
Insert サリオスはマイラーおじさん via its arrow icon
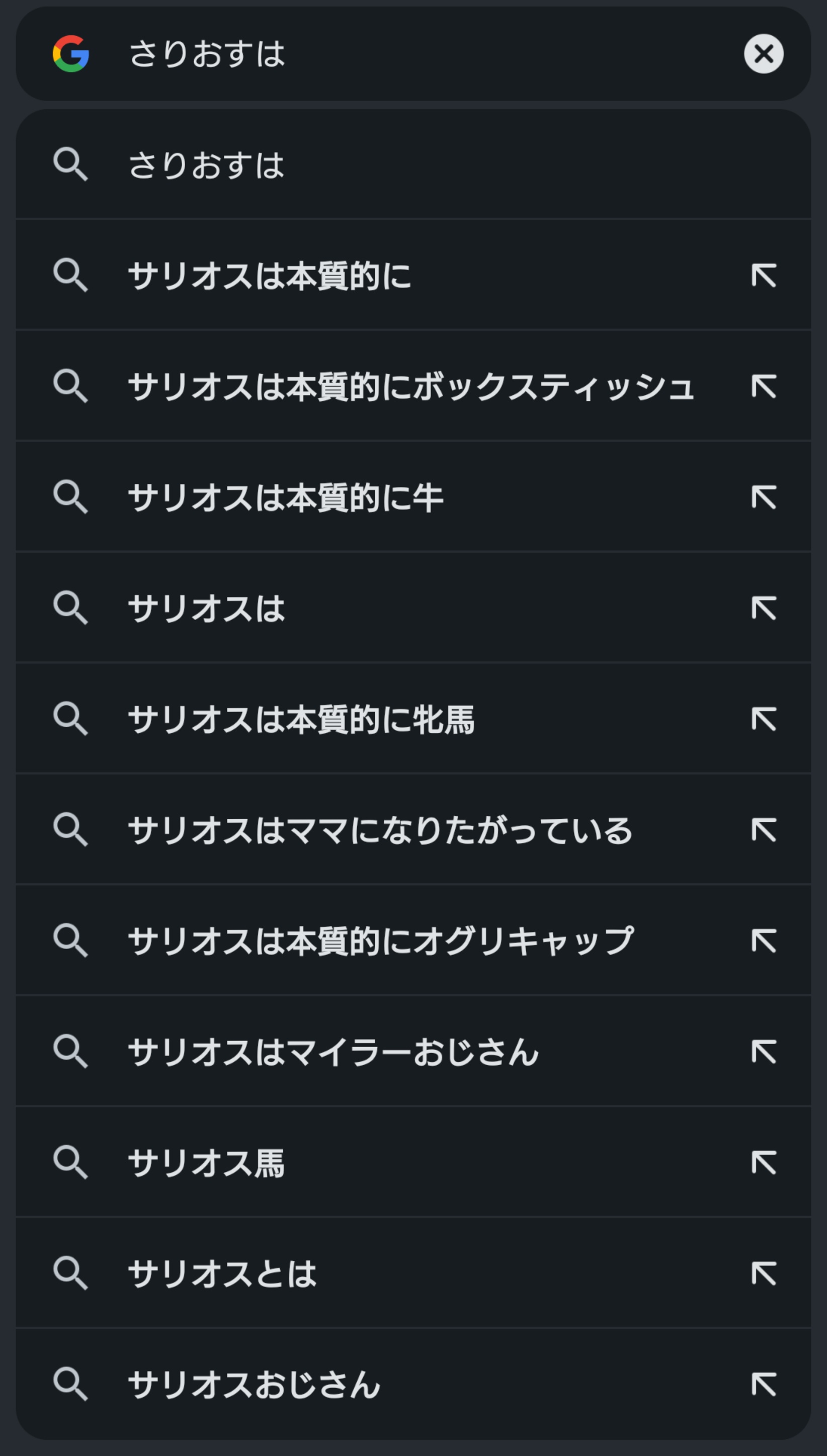coord(764,1052)
